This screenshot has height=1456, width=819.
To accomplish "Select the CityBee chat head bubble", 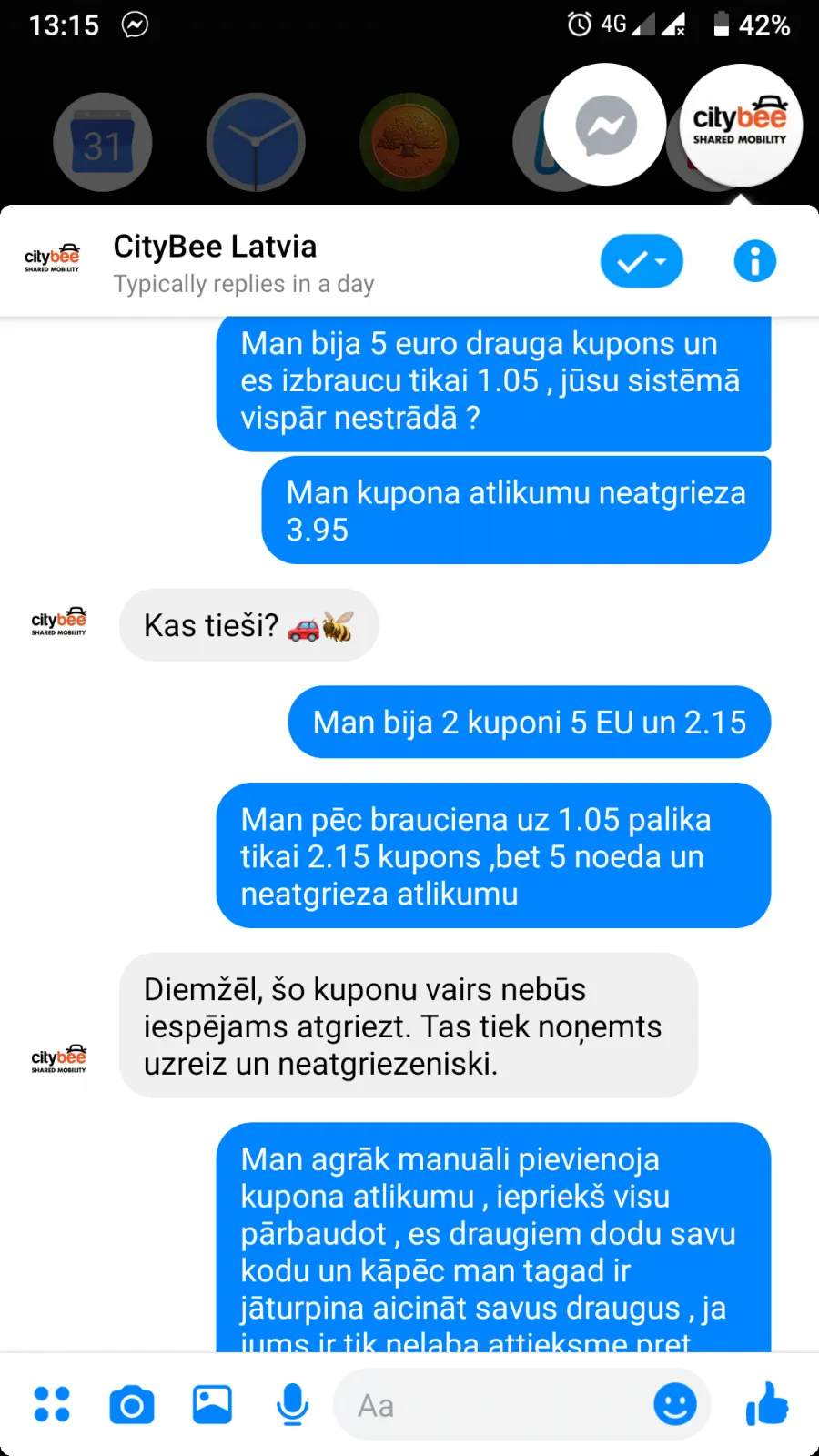I will click(x=741, y=125).
